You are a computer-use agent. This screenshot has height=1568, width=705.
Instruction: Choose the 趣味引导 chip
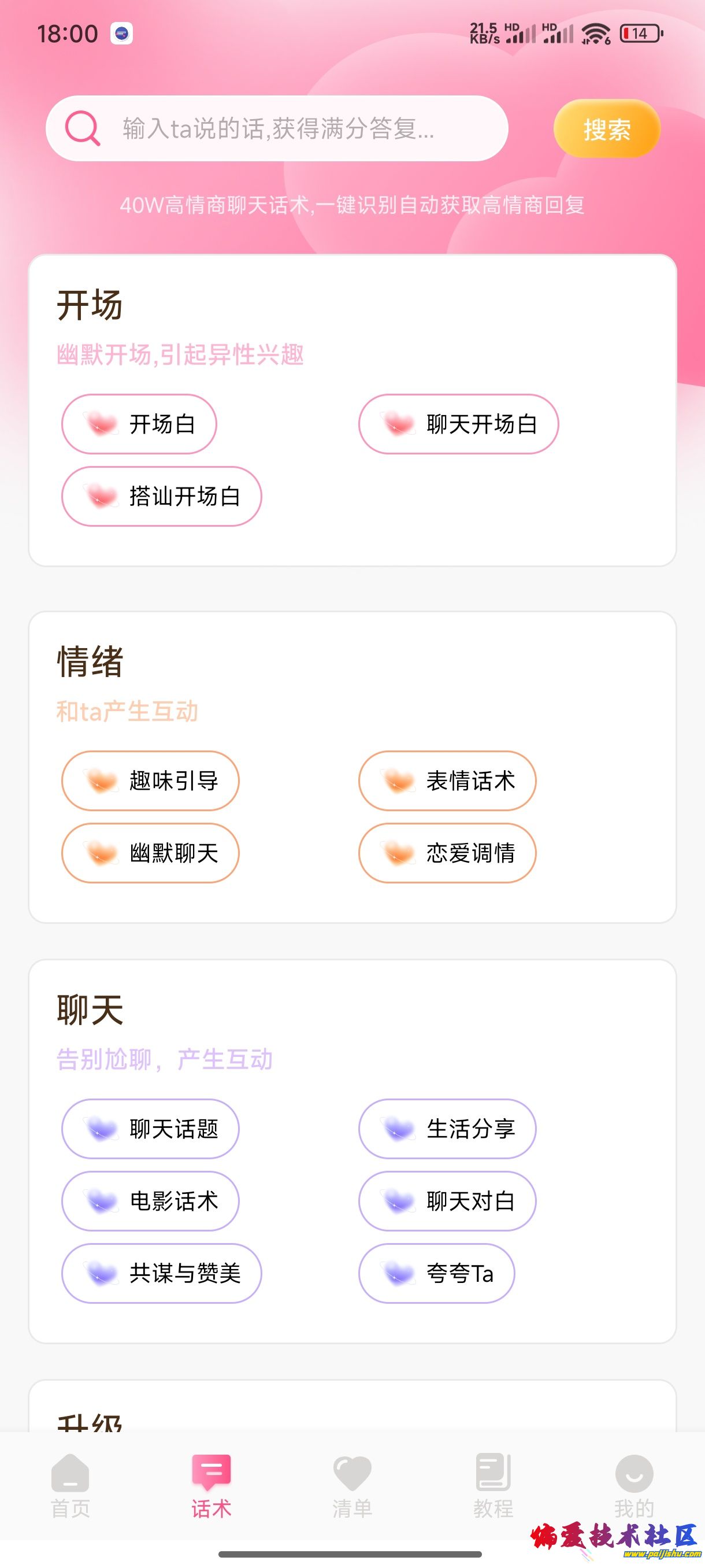tap(150, 781)
